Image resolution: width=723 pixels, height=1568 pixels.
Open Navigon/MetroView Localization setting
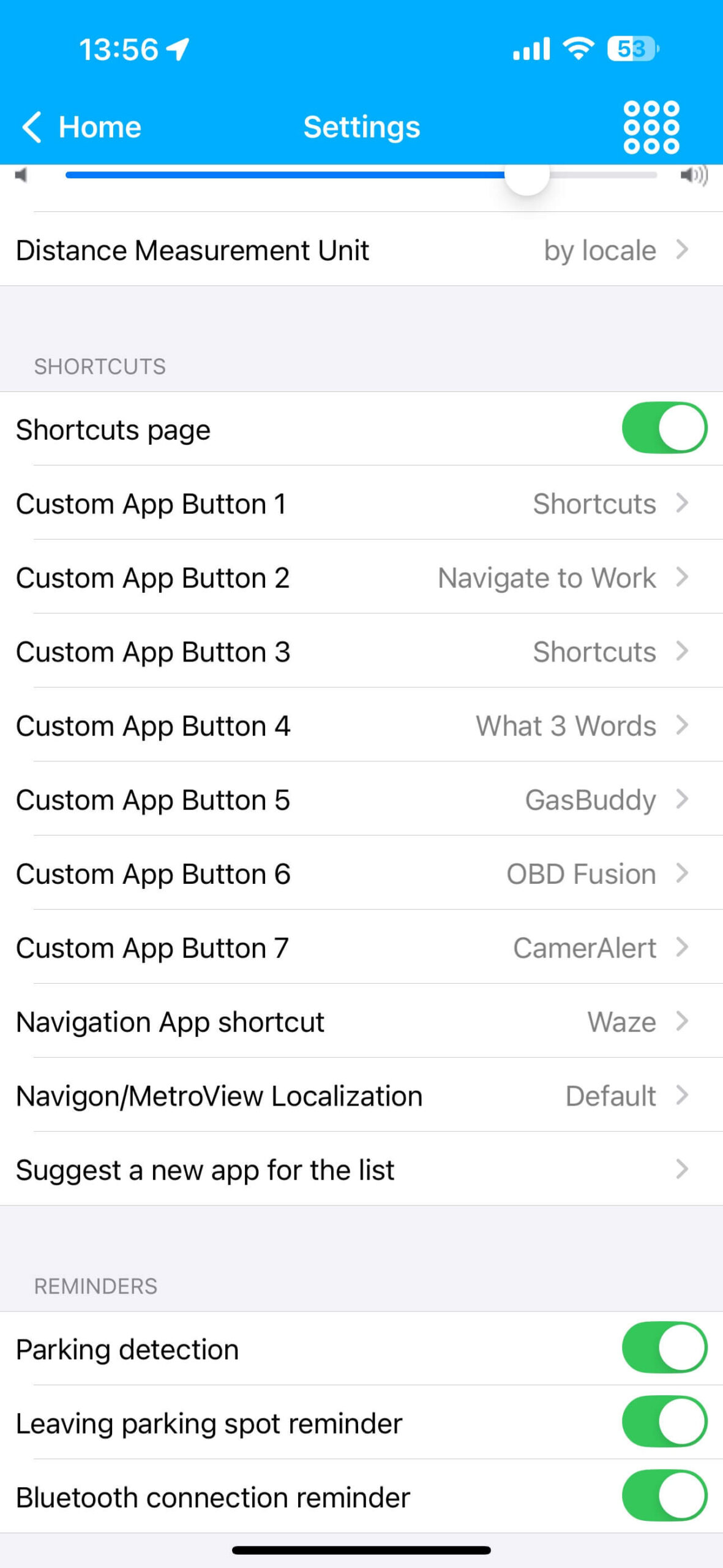click(361, 1096)
